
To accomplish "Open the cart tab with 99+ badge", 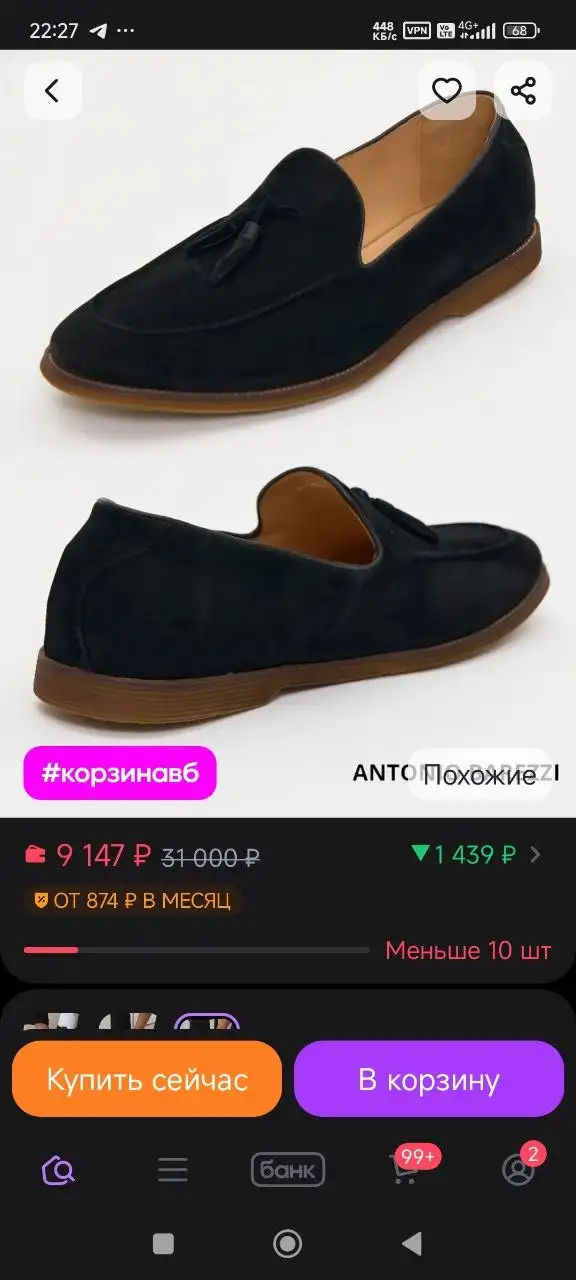I will [x=404, y=1168].
